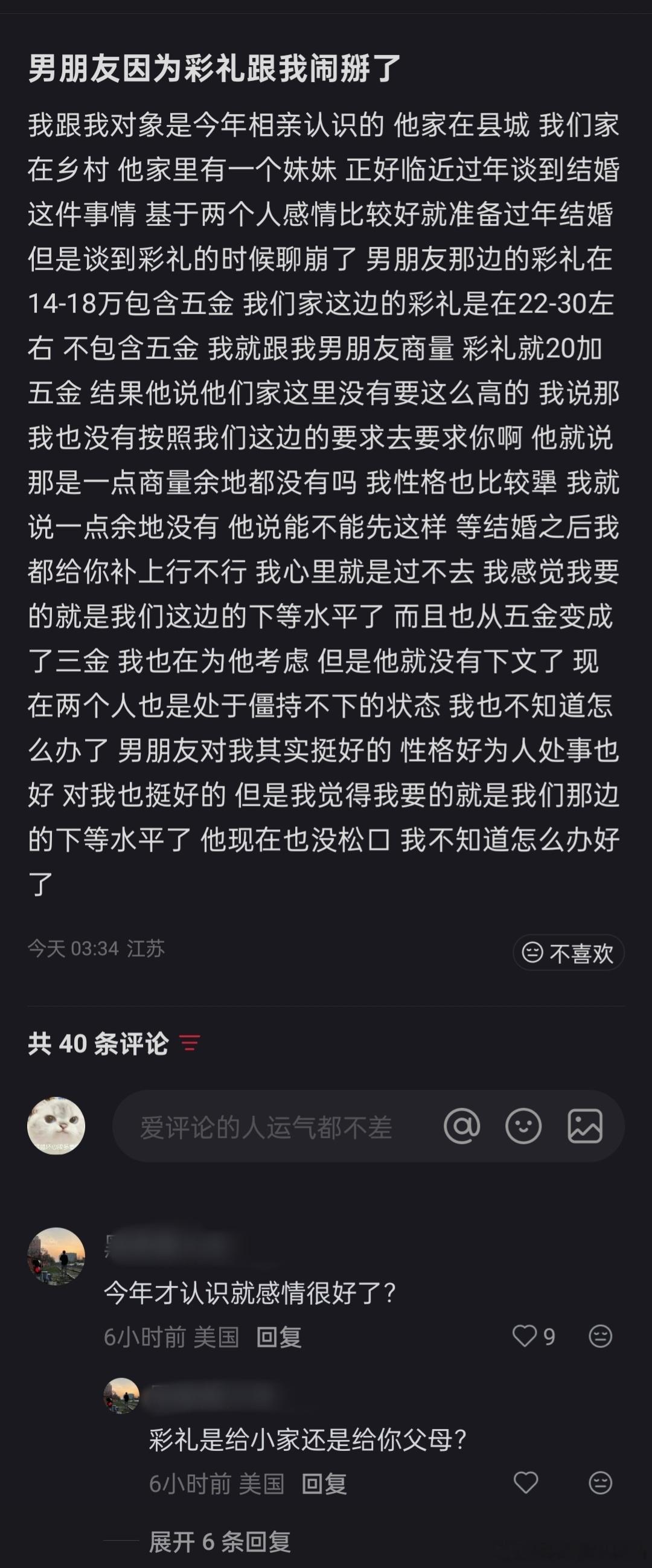Collapse replies under the first comment thread
Image resolution: width=652 pixels, height=1568 pixels.
tap(220, 1543)
